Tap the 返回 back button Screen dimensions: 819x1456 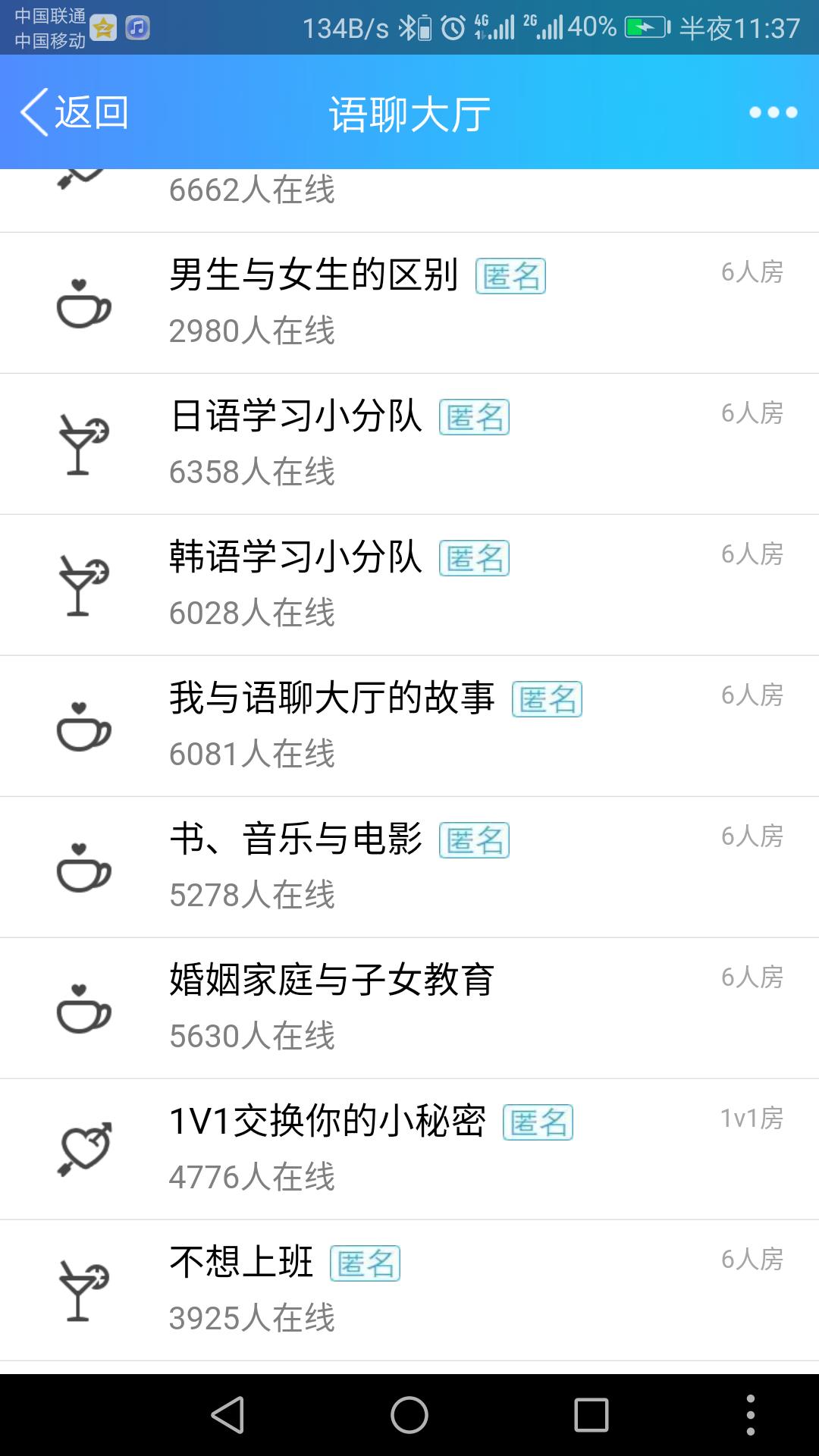74,112
